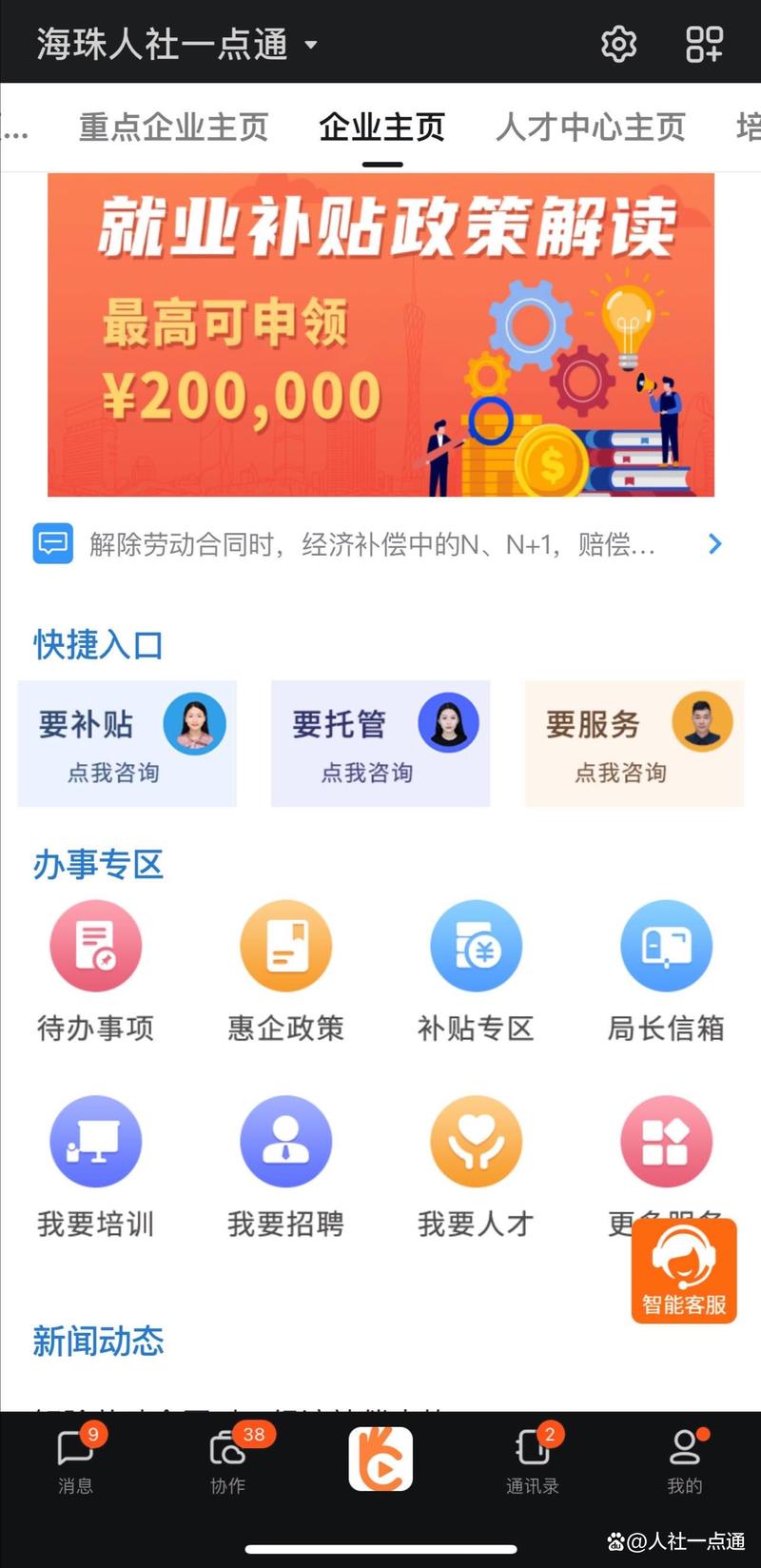Expand the 海珠人社一点通 dropdown
Image resolution: width=761 pixels, height=1568 pixels.
tap(310, 44)
